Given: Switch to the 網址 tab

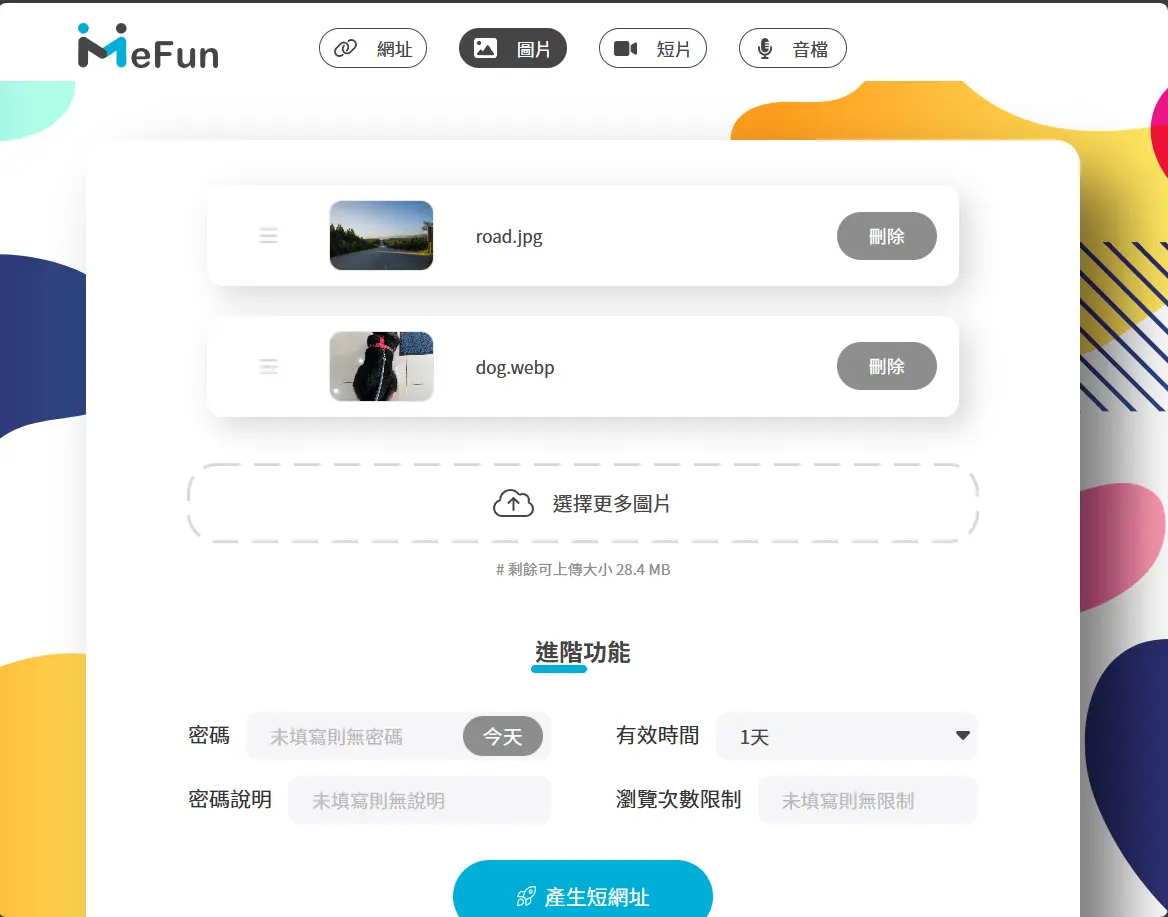Looking at the screenshot, I should pyautogui.click(x=373, y=48).
